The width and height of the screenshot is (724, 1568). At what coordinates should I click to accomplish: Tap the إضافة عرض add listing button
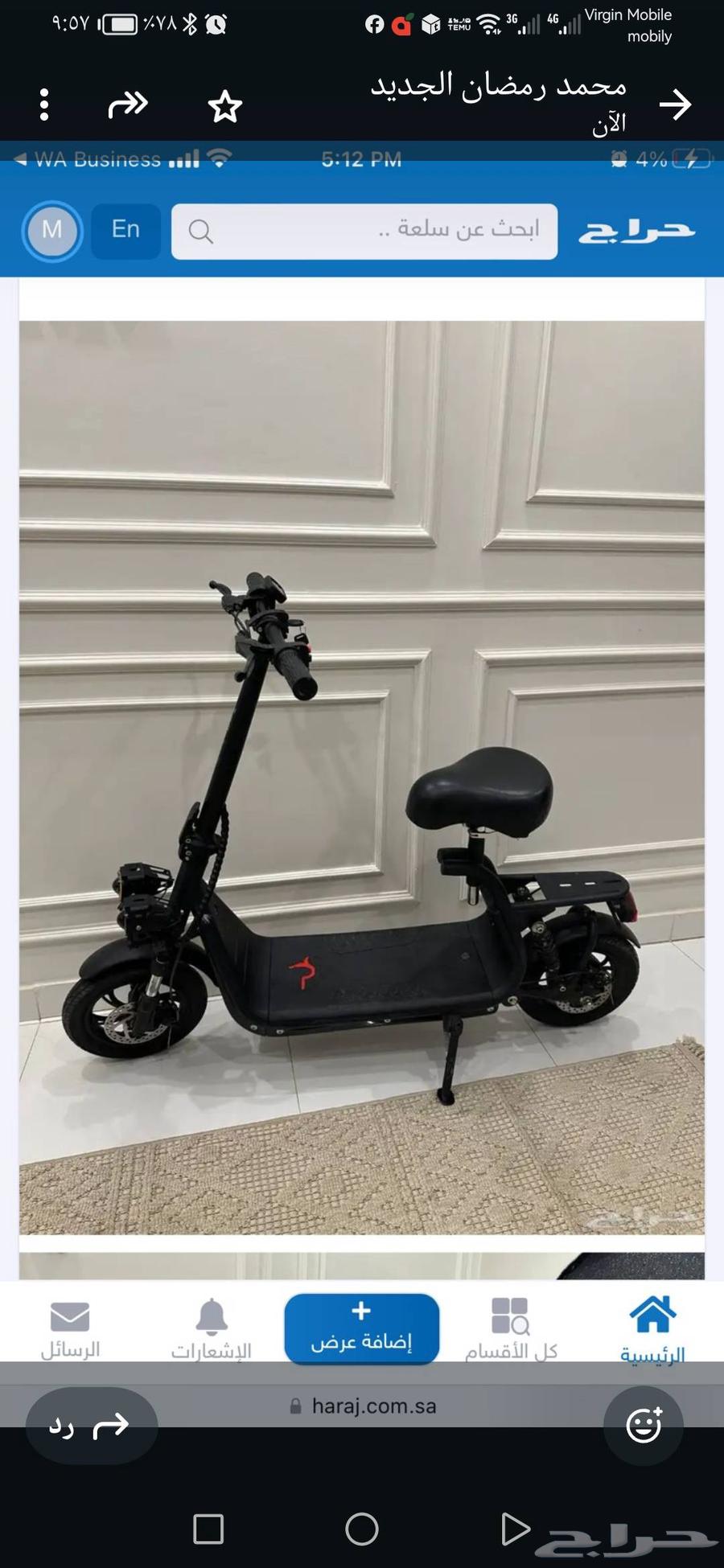(x=362, y=1328)
